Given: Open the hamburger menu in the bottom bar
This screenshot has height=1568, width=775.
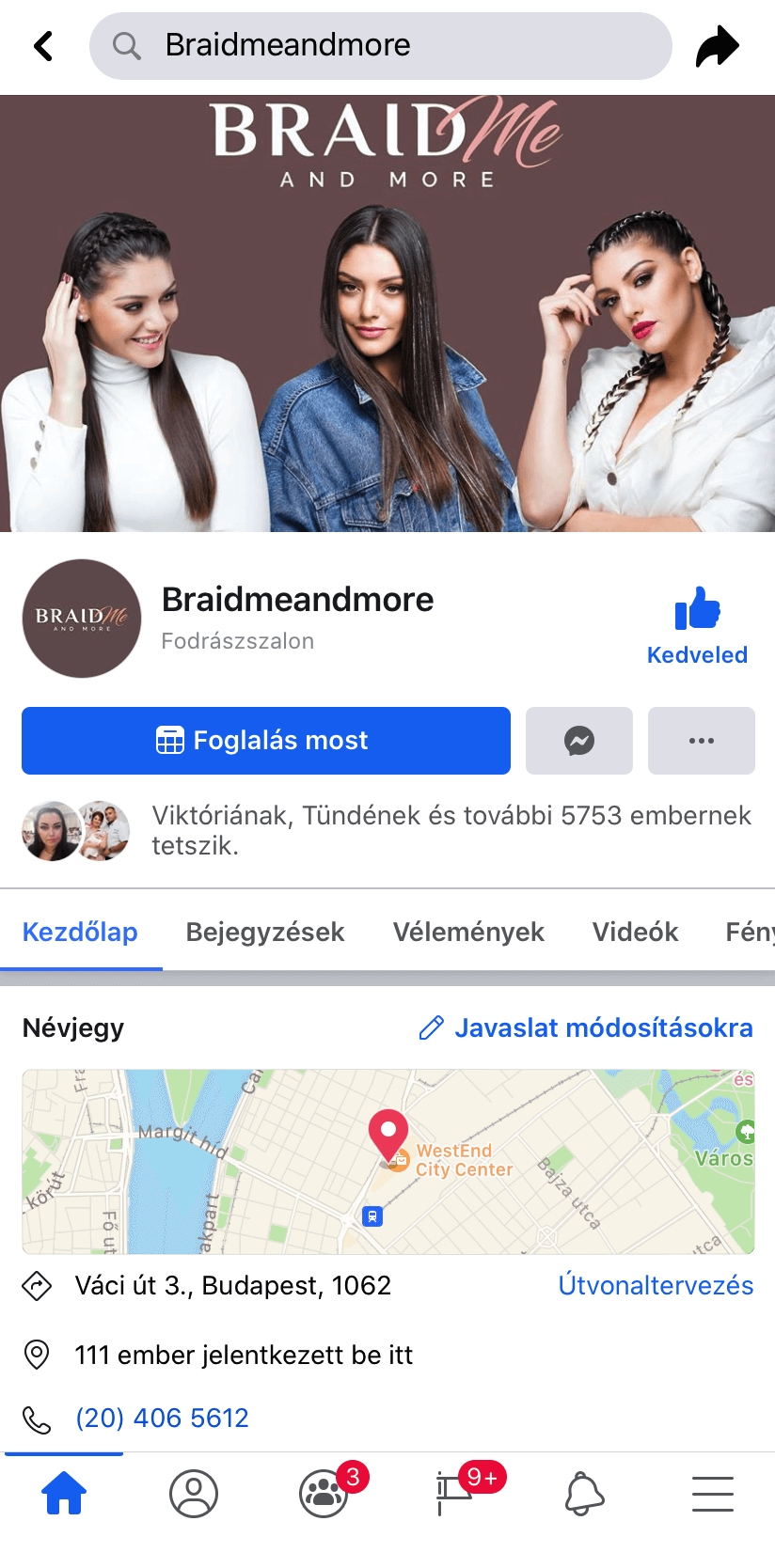Looking at the screenshot, I should click(713, 1494).
